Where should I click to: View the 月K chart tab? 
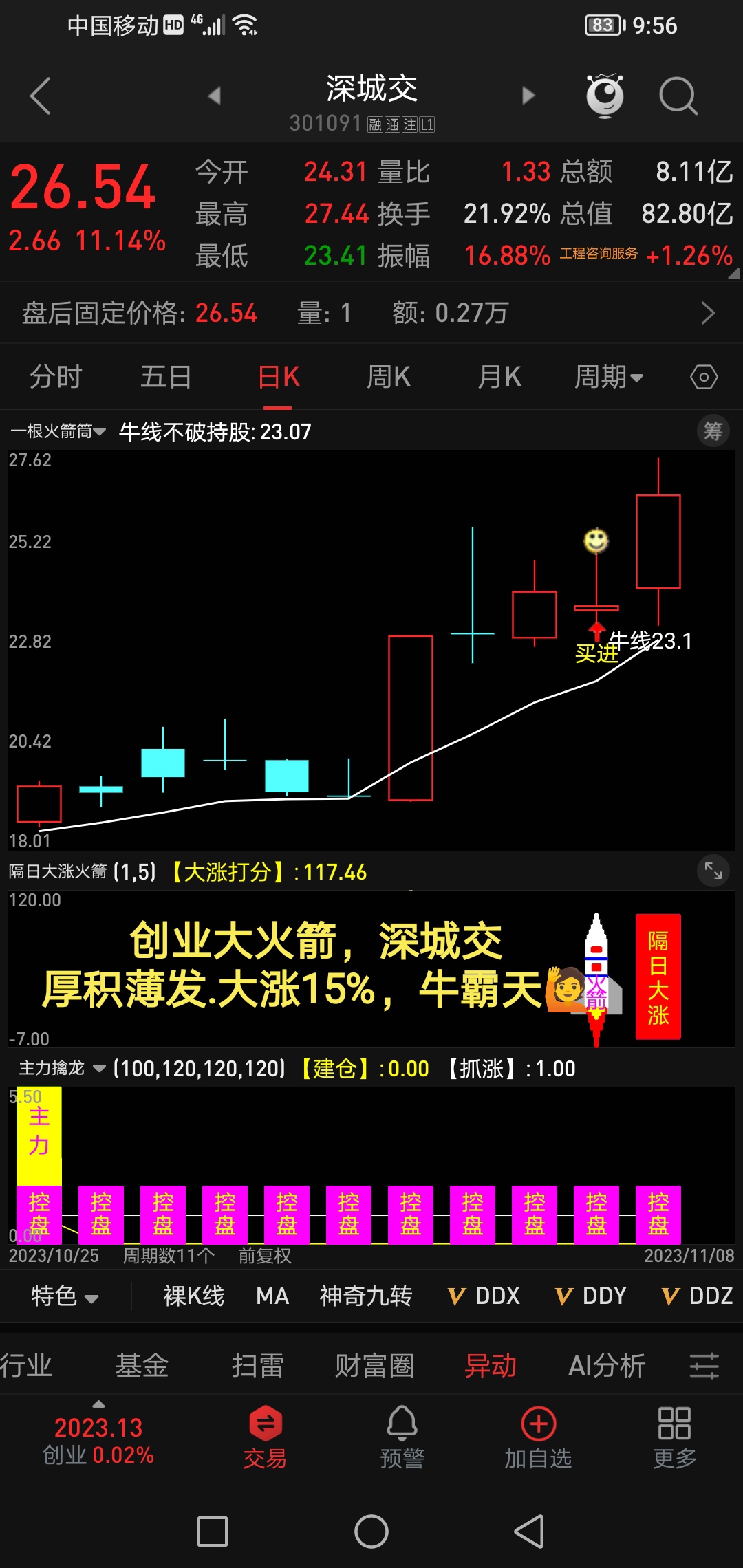tap(499, 377)
